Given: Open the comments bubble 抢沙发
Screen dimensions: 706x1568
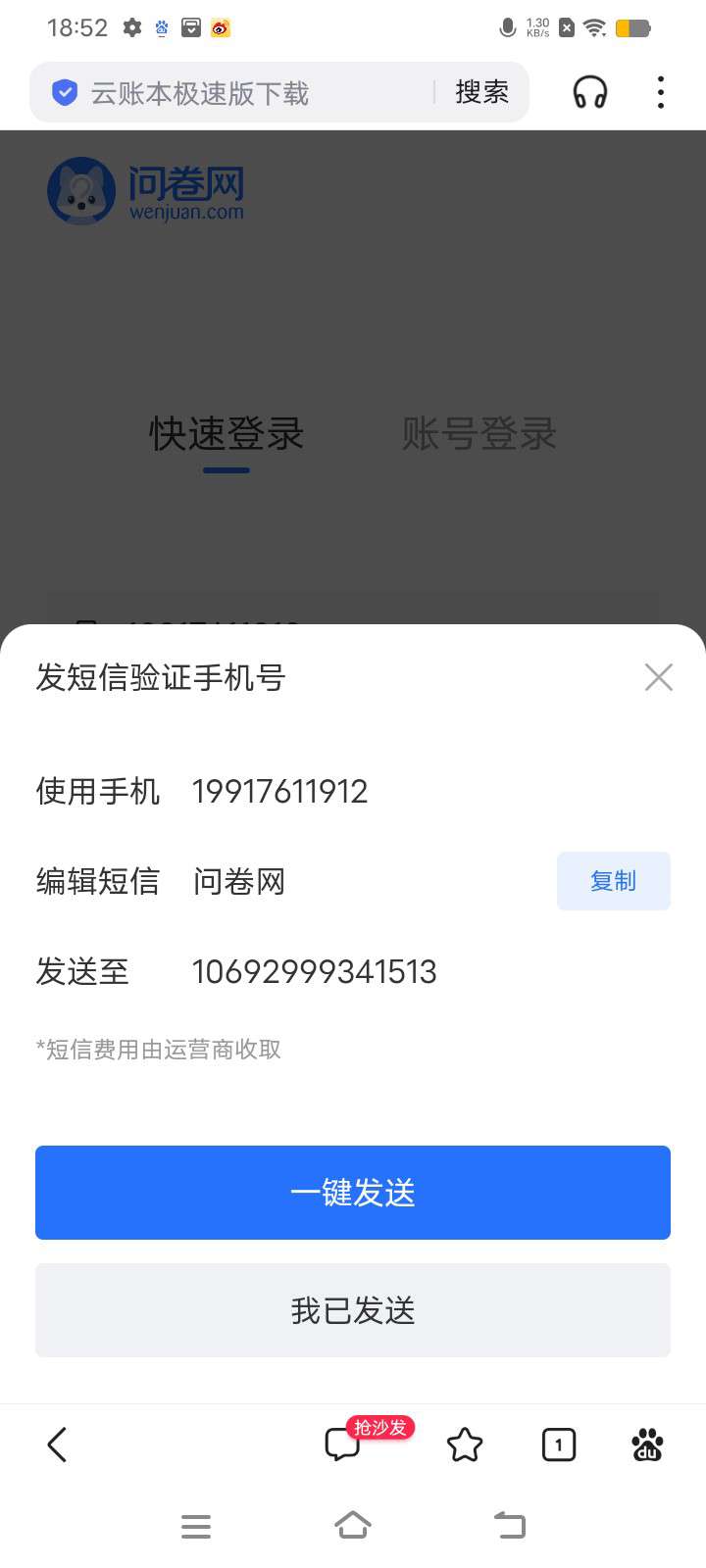Looking at the screenshot, I should click(x=343, y=1445).
